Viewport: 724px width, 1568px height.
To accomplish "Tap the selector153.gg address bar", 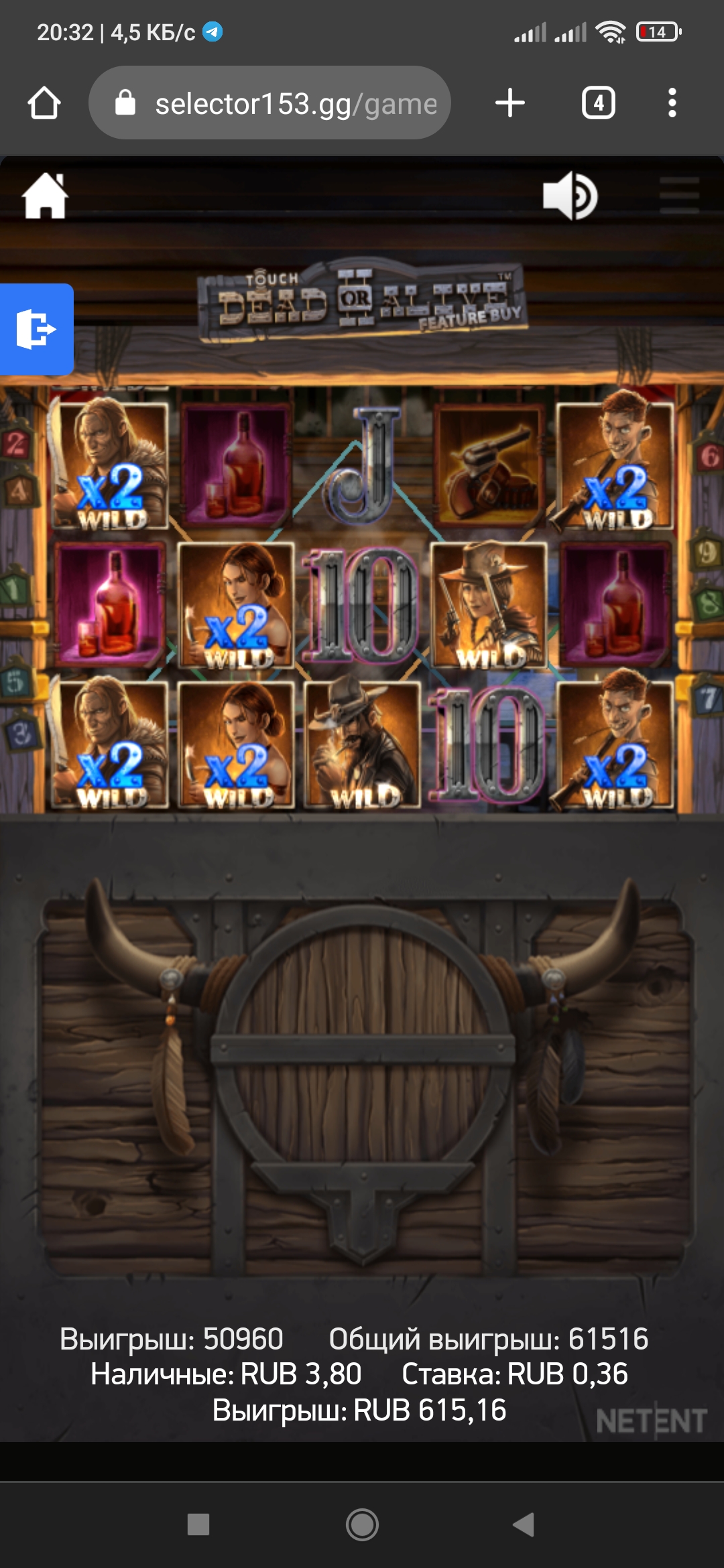I will pos(269,103).
